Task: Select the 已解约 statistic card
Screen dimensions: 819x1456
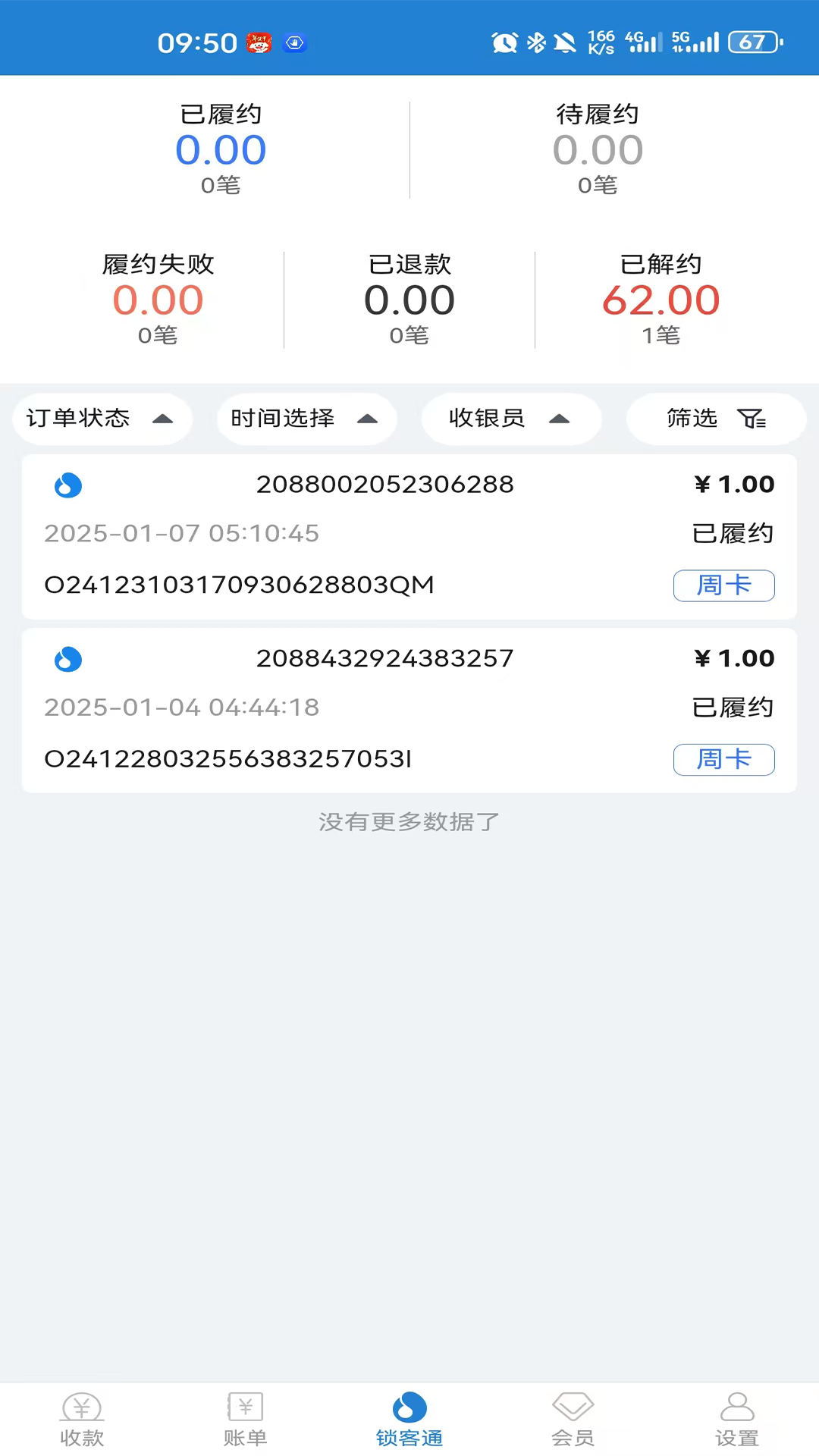Action: [660, 300]
